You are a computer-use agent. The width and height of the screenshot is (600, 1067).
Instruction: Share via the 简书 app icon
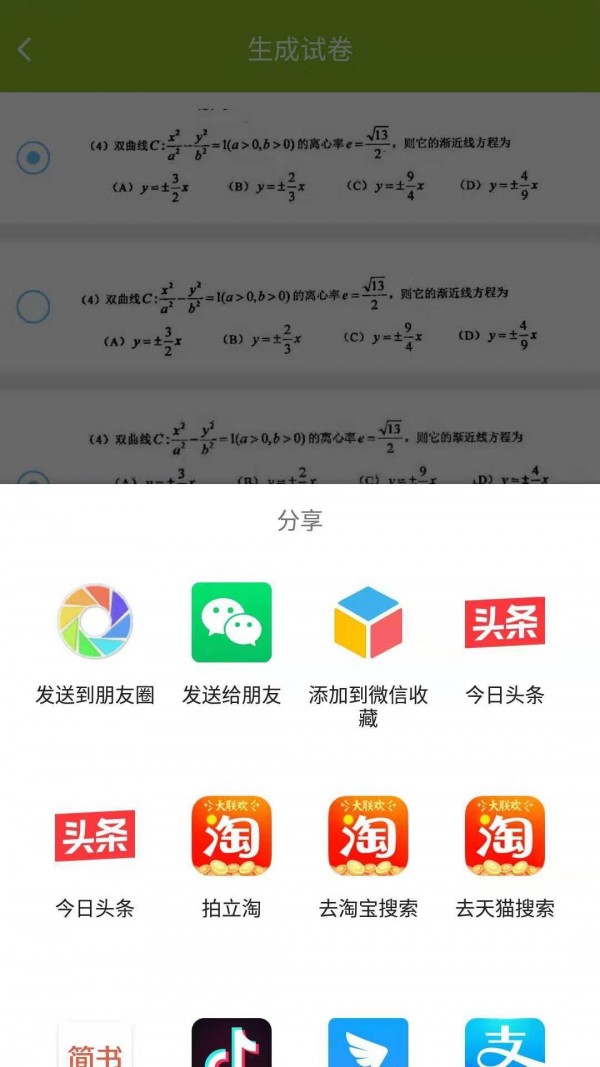pos(95,1043)
